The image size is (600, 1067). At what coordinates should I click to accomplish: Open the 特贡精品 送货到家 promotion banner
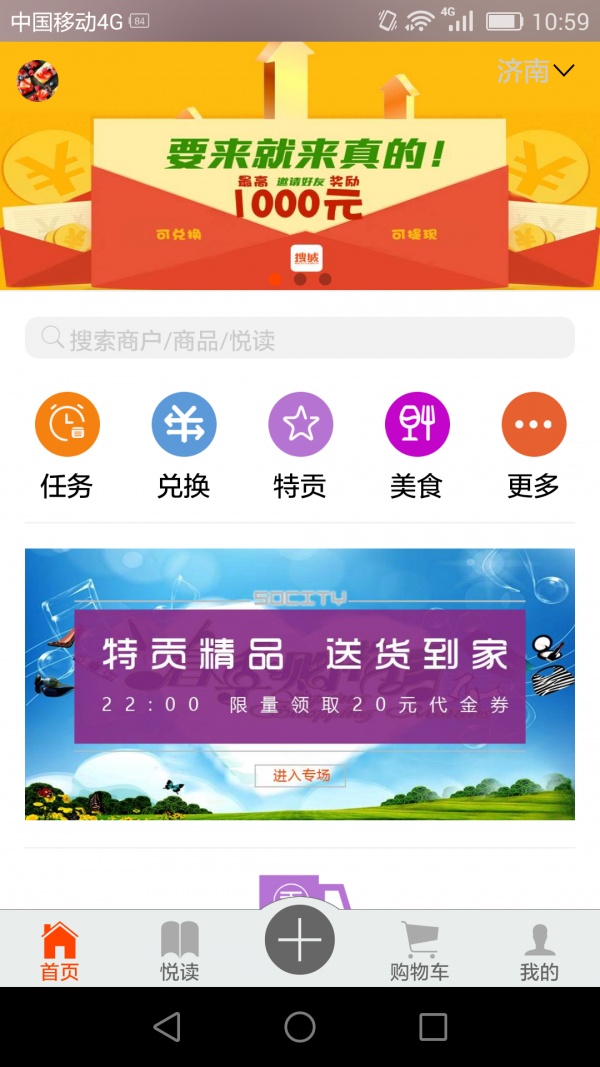point(300,684)
